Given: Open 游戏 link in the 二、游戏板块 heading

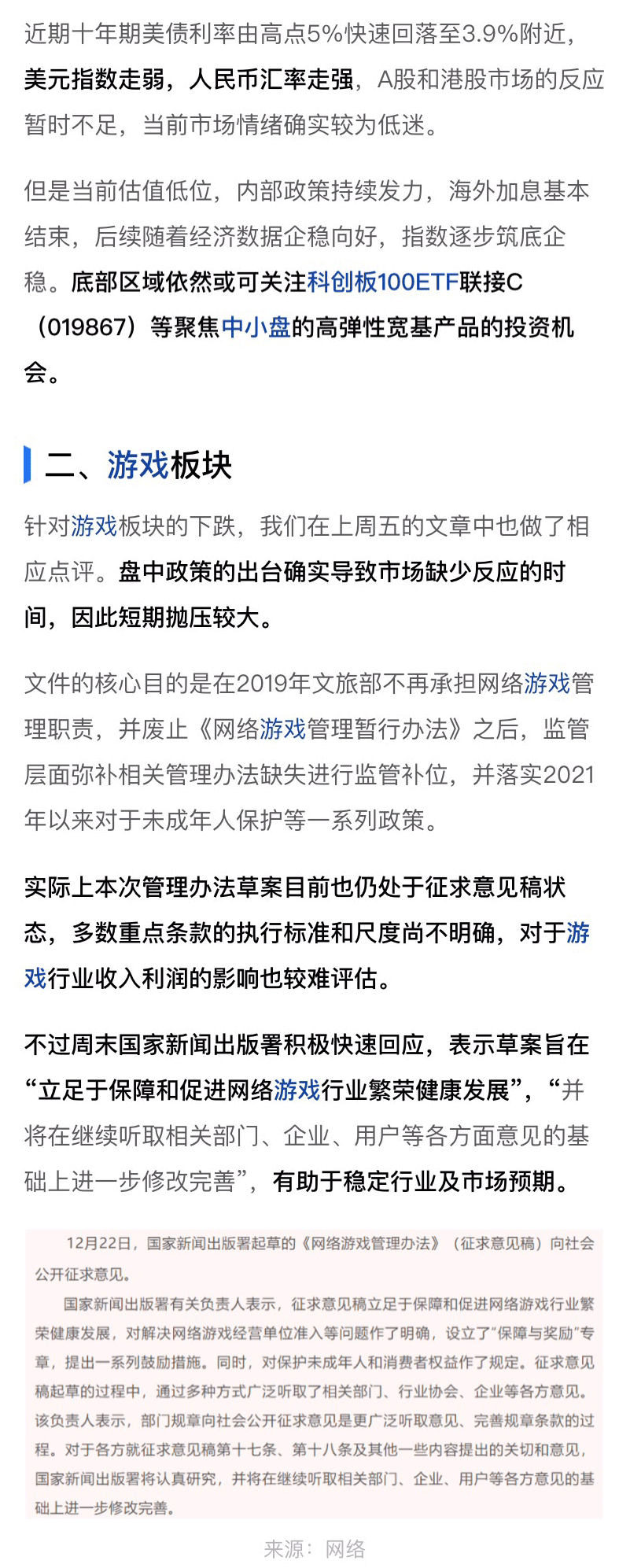Looking at the screenshot, I should tap(138, 465).
